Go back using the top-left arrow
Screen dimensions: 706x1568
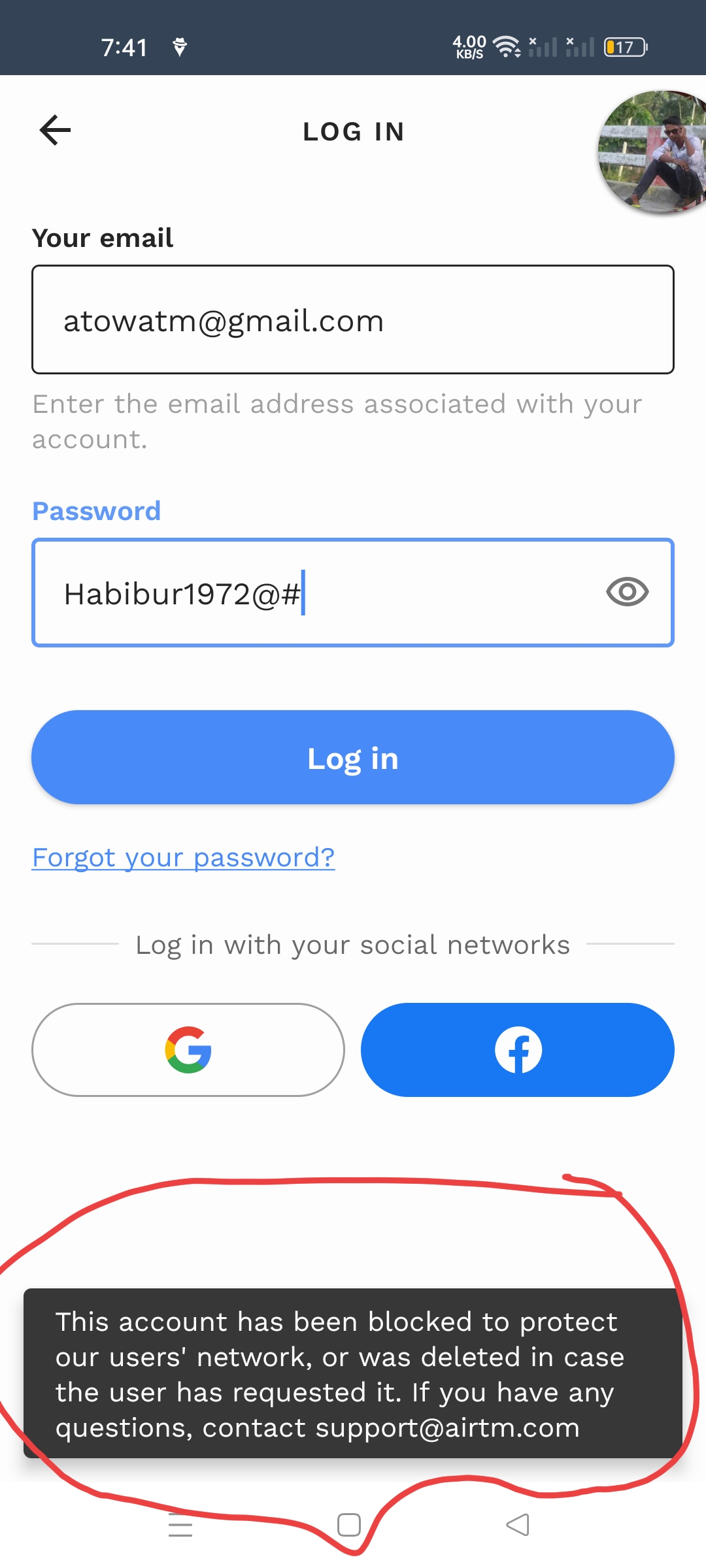[55, 130]
